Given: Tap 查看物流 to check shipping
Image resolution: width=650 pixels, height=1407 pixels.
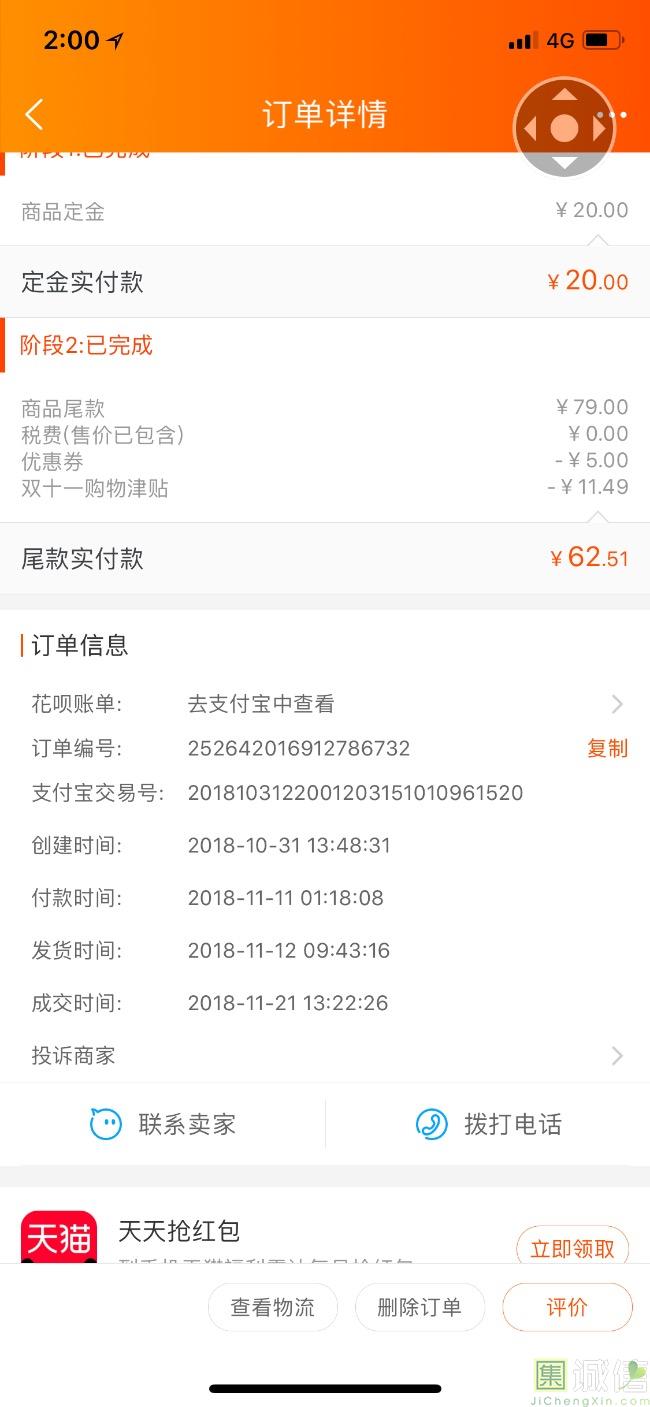Looking at the screenshot, I should tap(273, 1307).
